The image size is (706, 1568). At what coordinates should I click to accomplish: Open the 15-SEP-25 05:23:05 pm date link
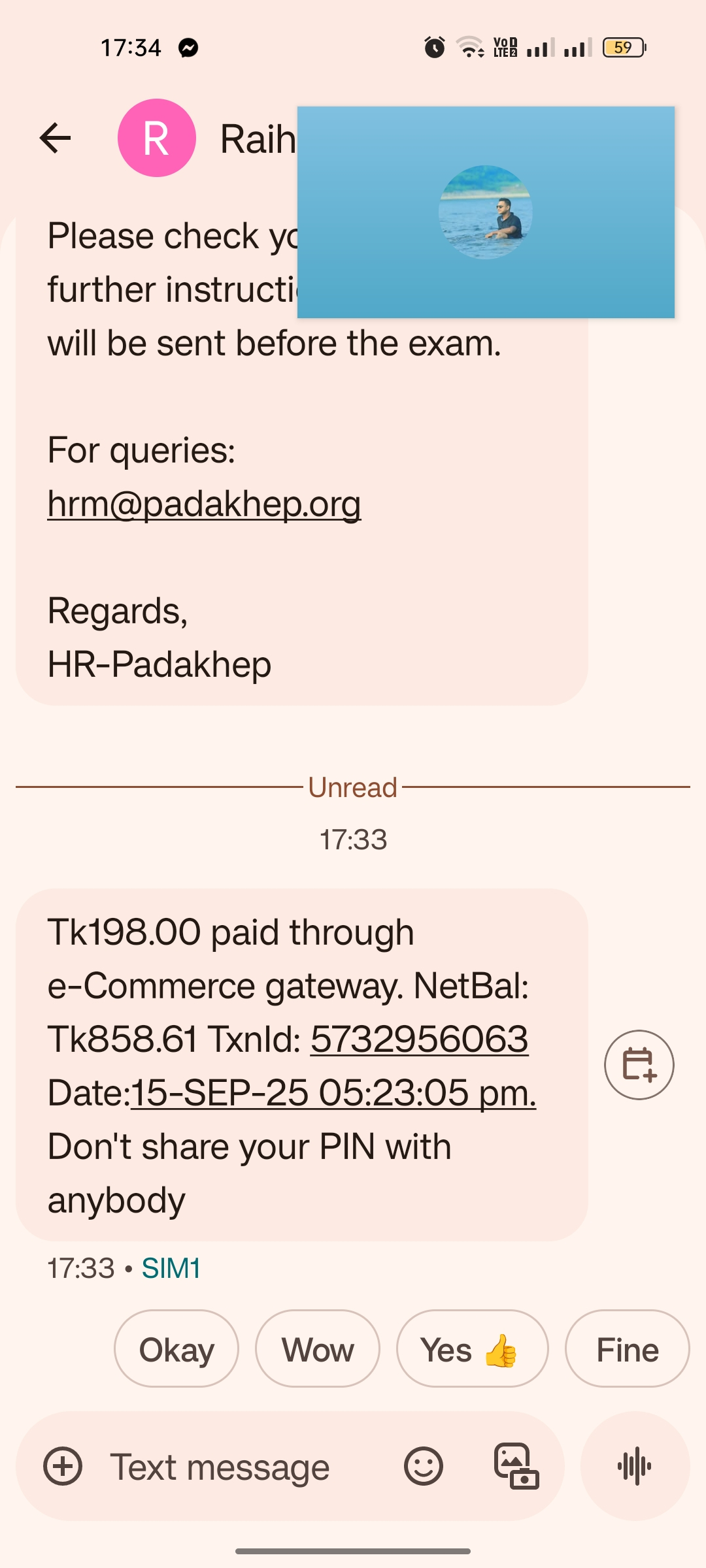(333, 1092)
